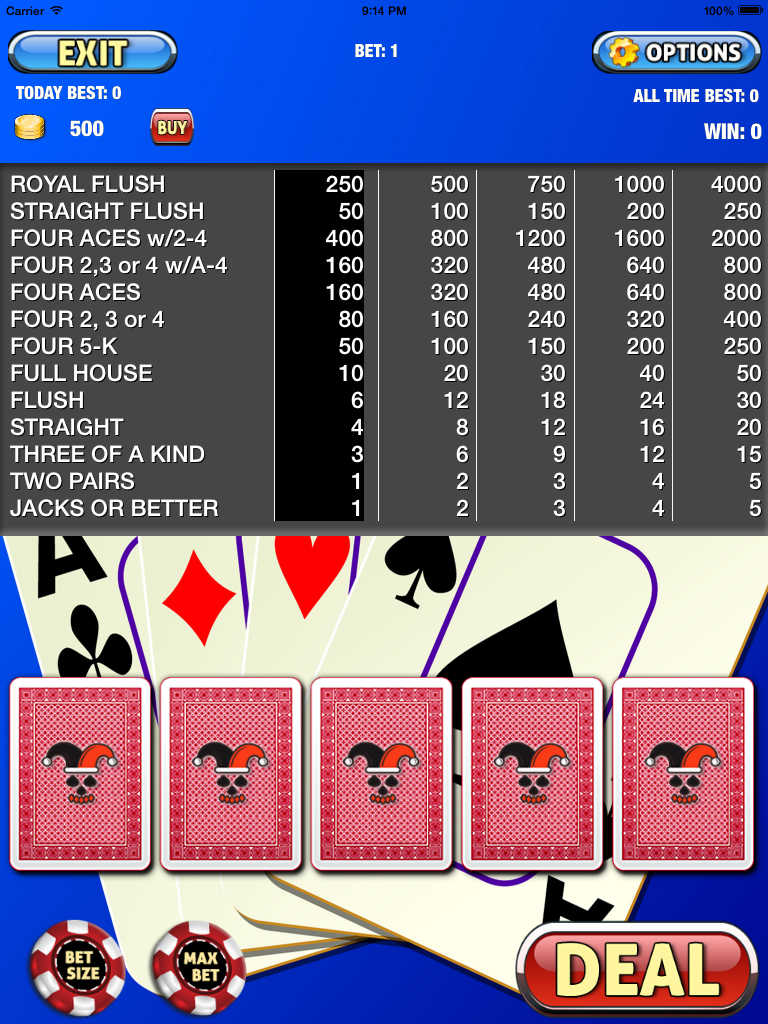Deal a new hand
Viewport: 768px width, 1024px height.
[637, 968]
